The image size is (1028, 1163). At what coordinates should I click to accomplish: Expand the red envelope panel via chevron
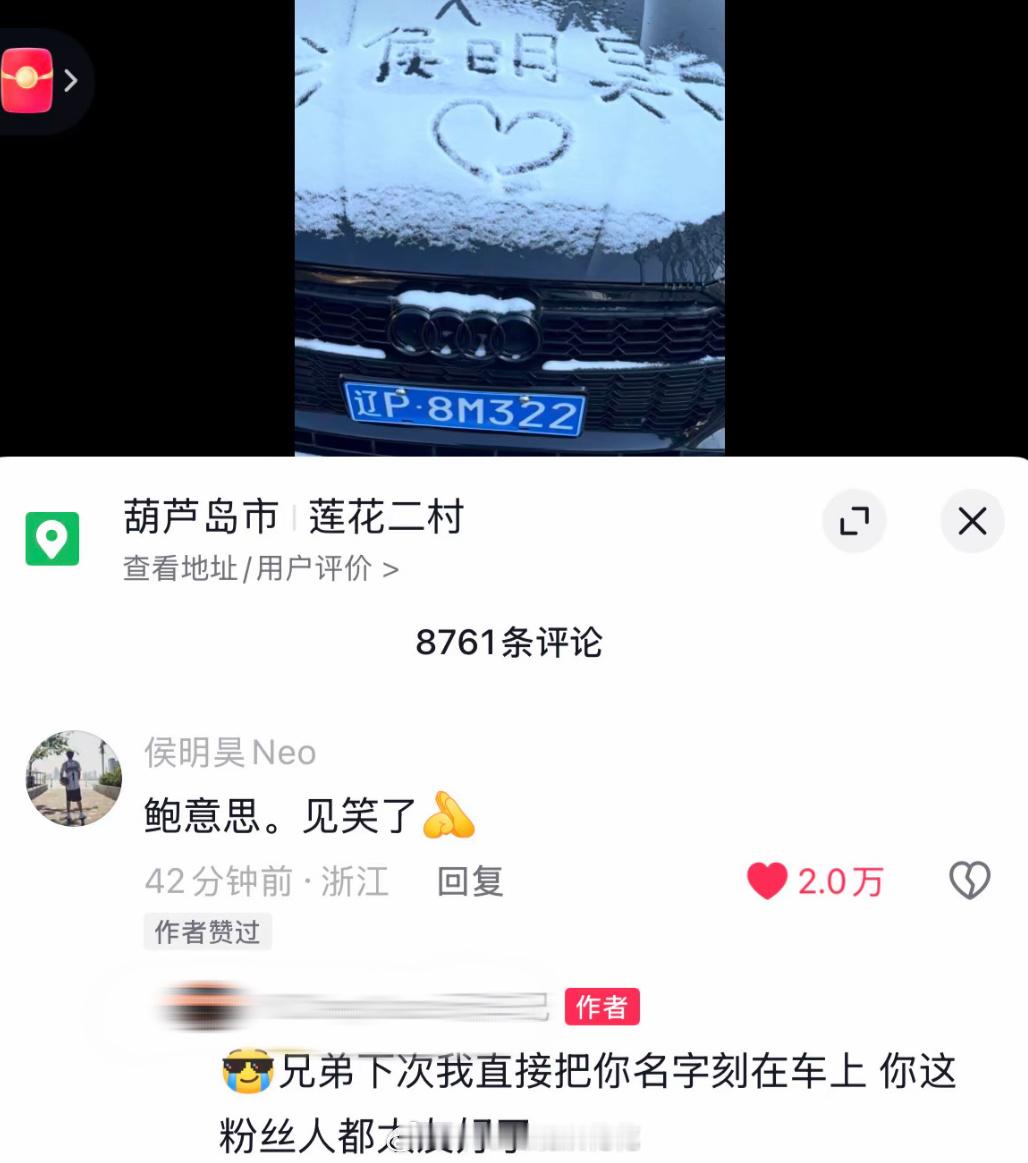[70, 80]
